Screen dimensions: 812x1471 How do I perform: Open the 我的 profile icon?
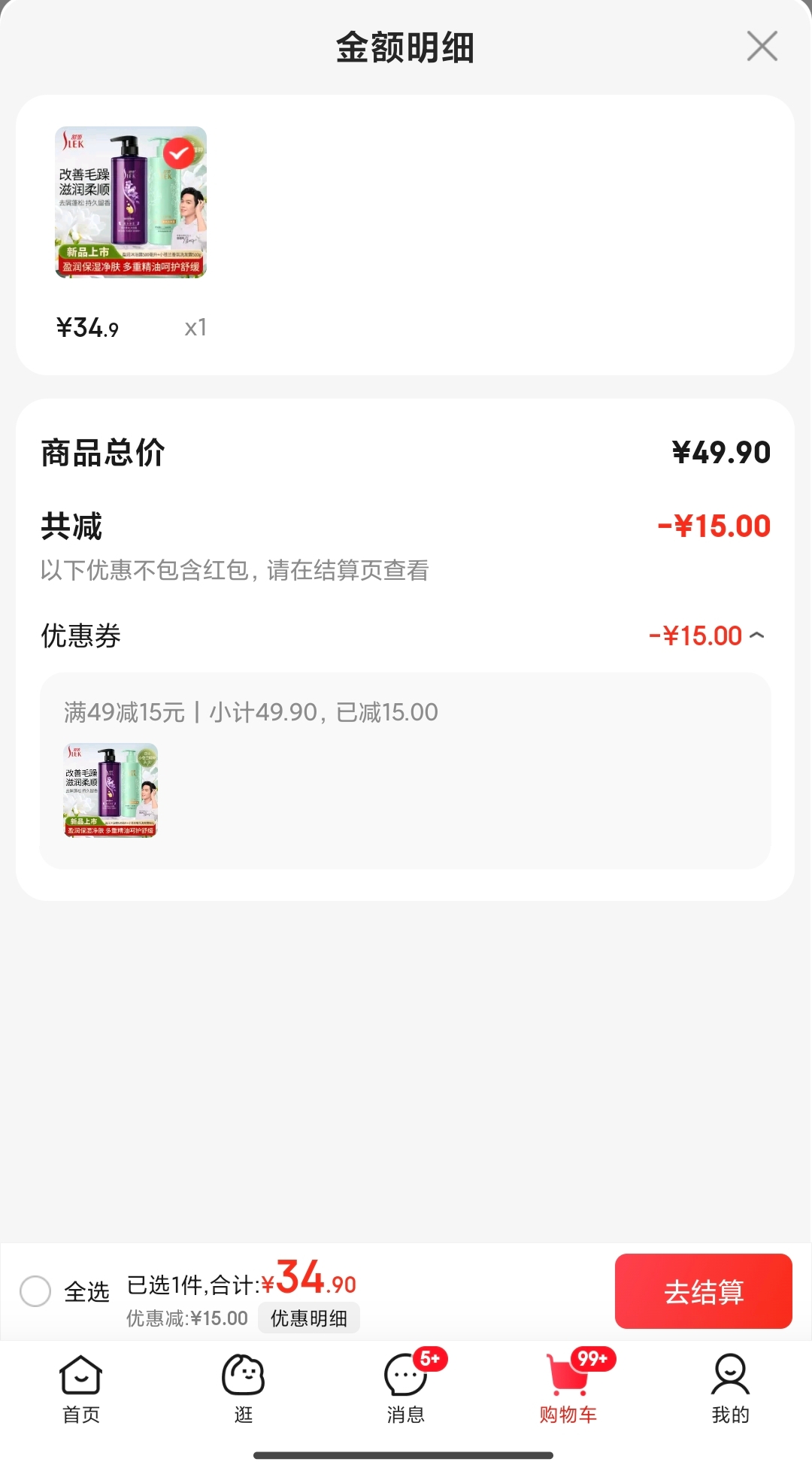coord(730,1372)
